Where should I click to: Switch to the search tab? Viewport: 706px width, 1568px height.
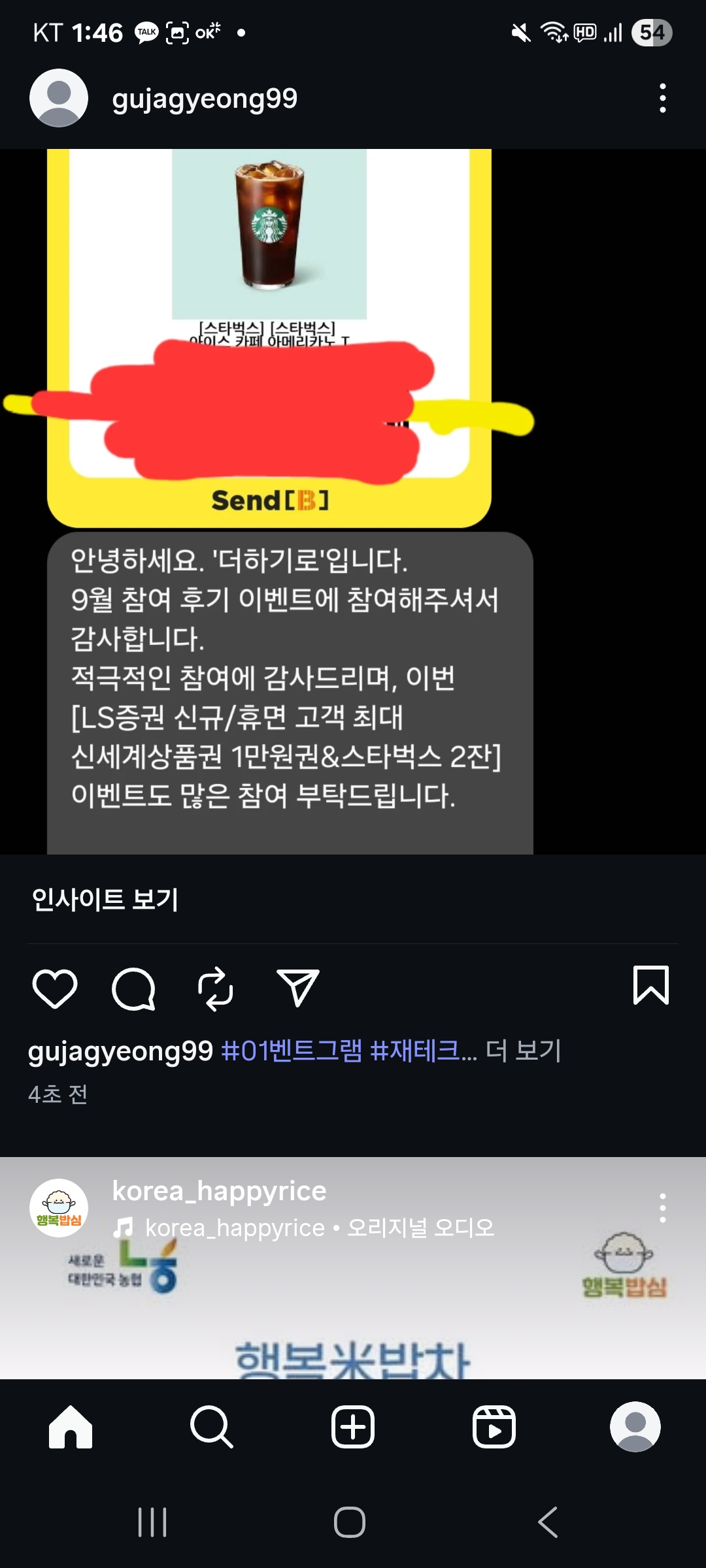(211, 1428)
